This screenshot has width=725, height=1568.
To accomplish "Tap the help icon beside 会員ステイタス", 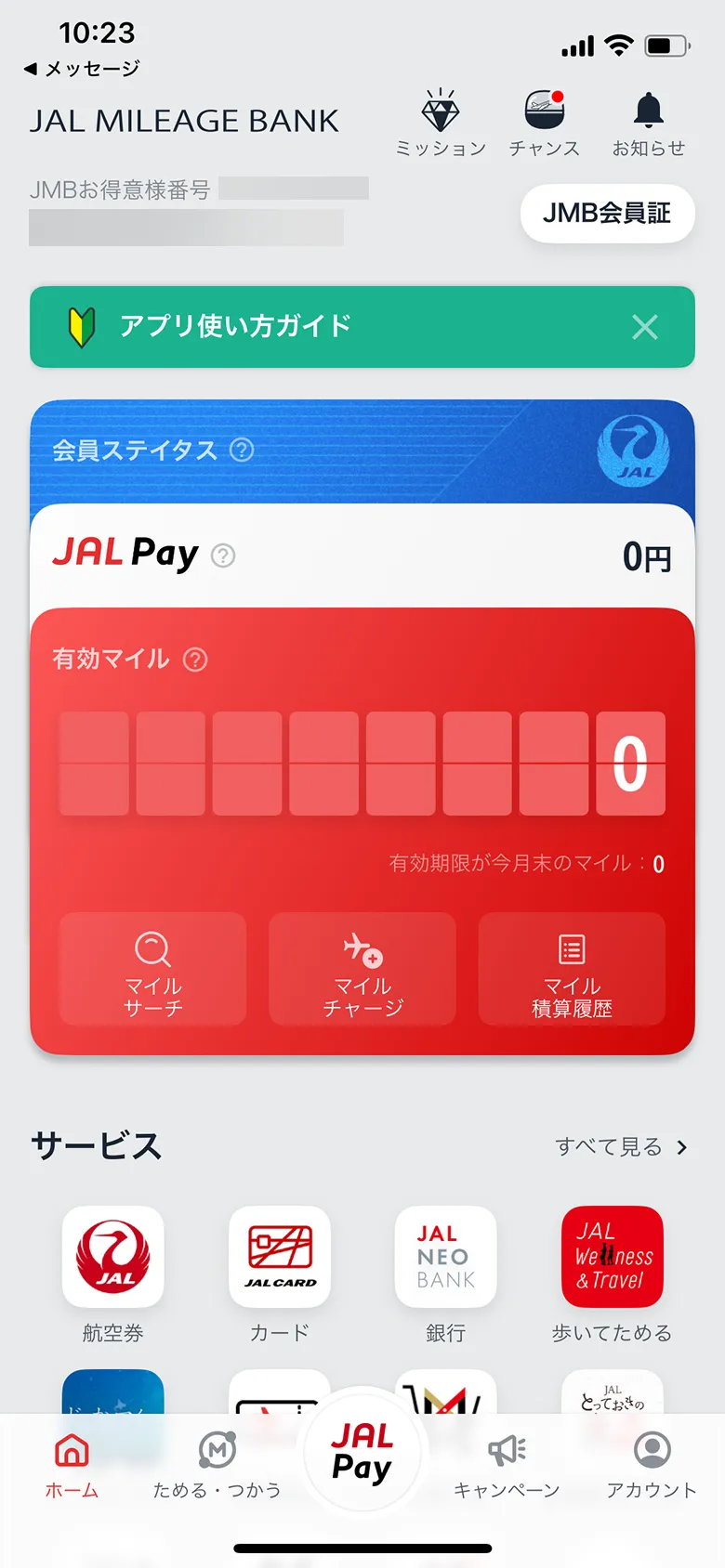I will 242,451.
